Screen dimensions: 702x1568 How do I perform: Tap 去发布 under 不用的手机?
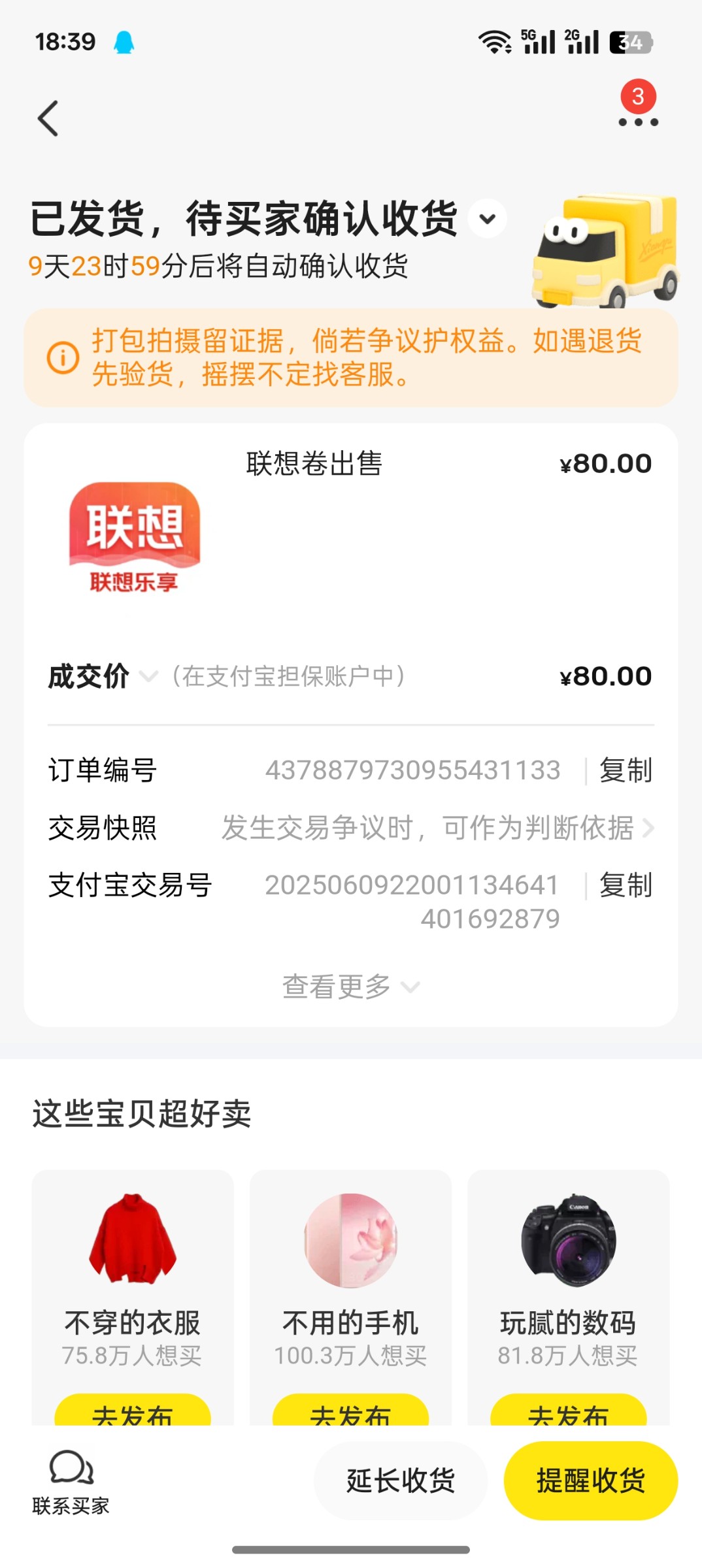pos(350,1411)
